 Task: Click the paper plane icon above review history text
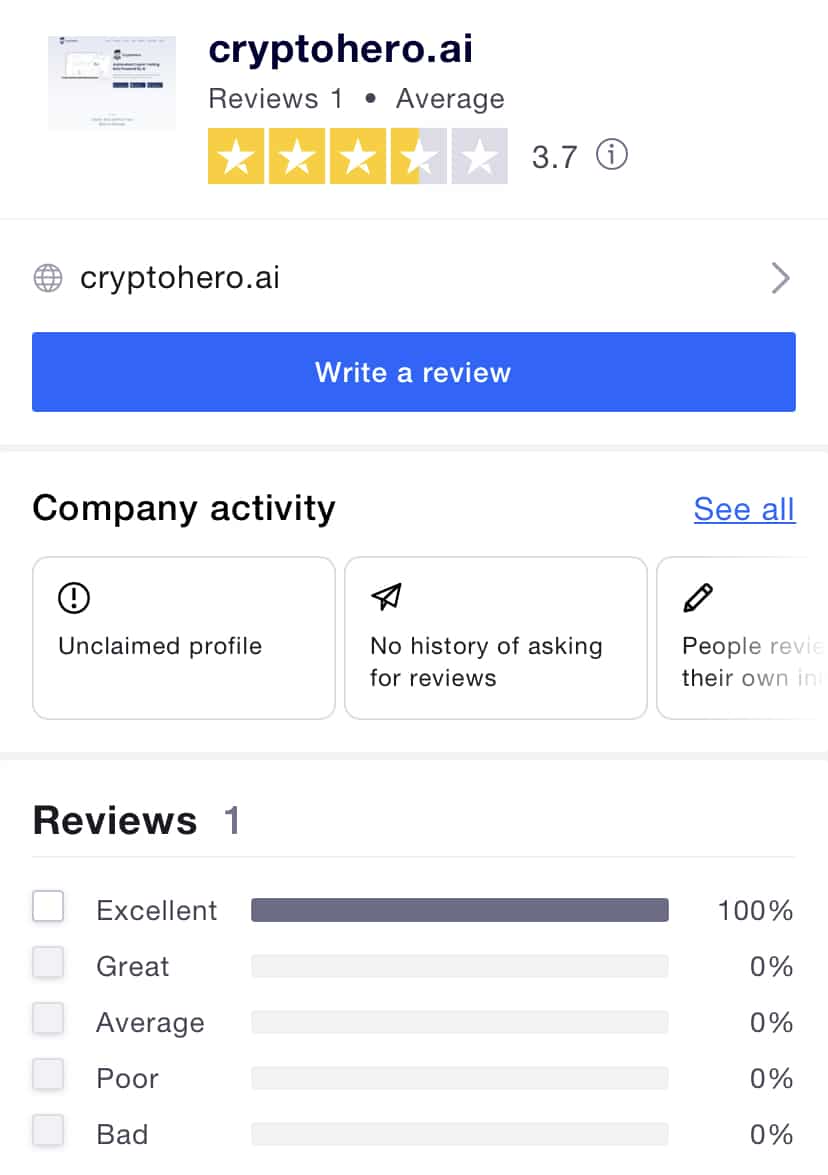[386, 598]
